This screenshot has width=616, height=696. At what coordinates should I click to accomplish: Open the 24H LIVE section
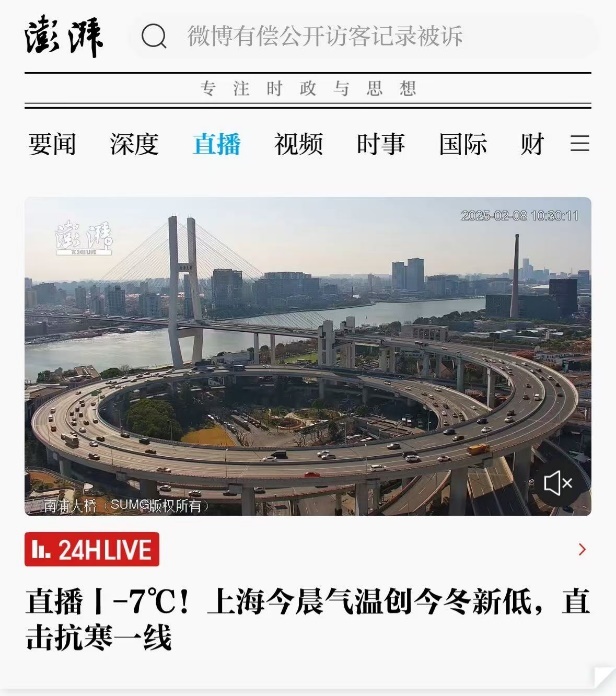coord(92,549)
